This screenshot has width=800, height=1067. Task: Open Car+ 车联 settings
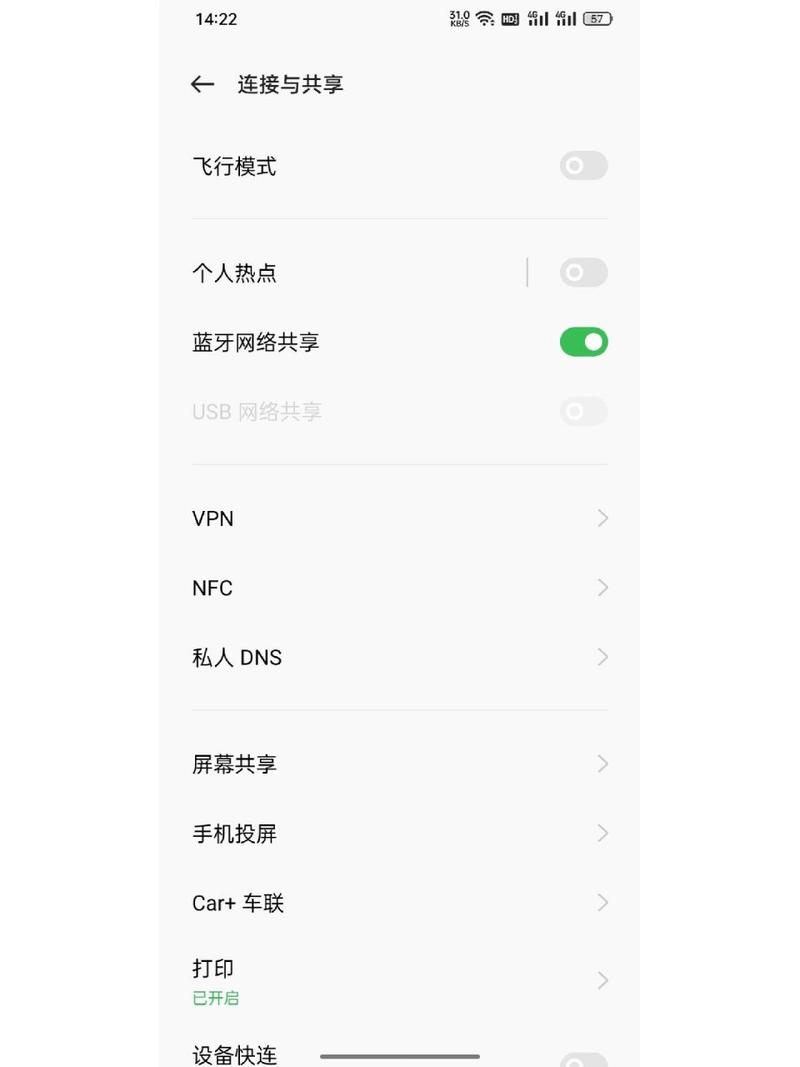pos(400,903)
